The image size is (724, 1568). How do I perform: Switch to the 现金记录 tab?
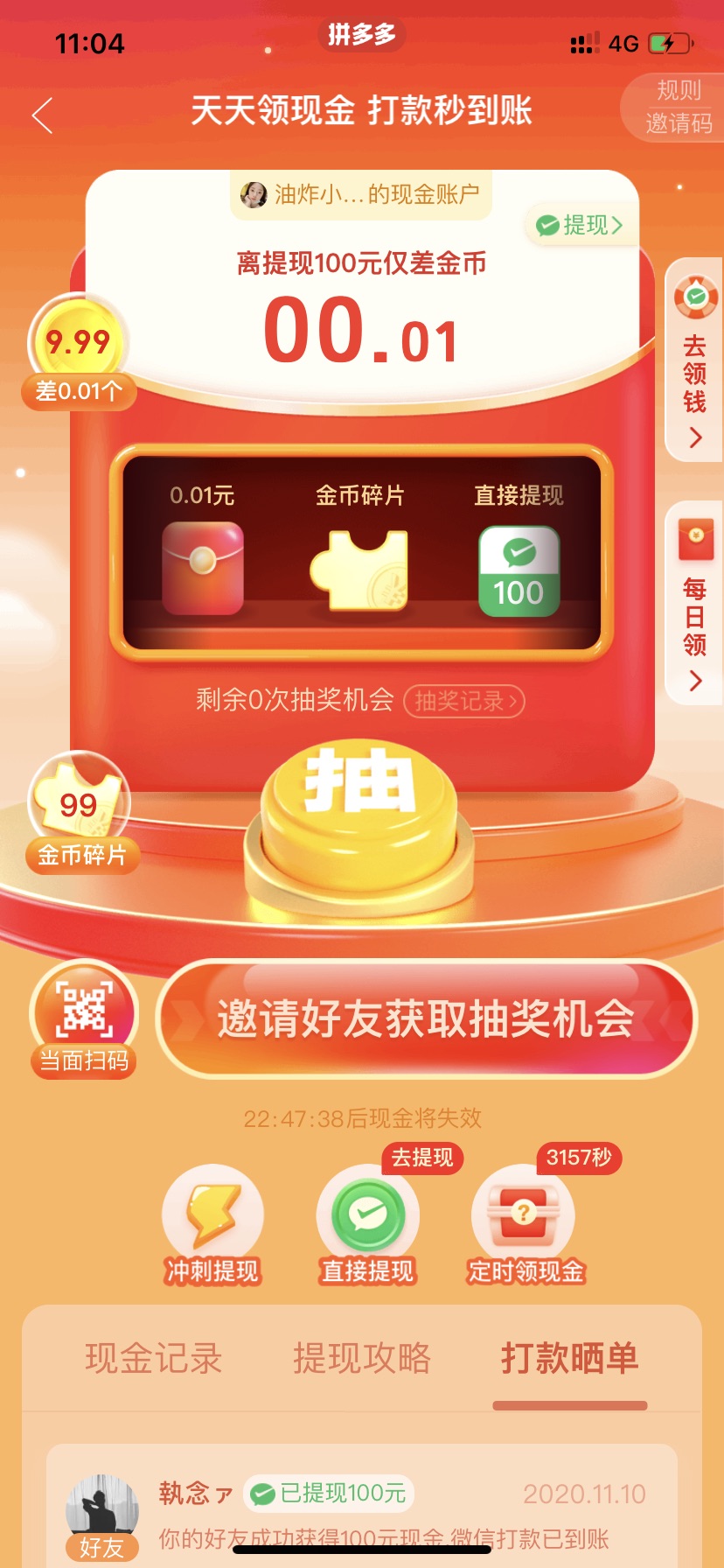(x=153, y=1358)
